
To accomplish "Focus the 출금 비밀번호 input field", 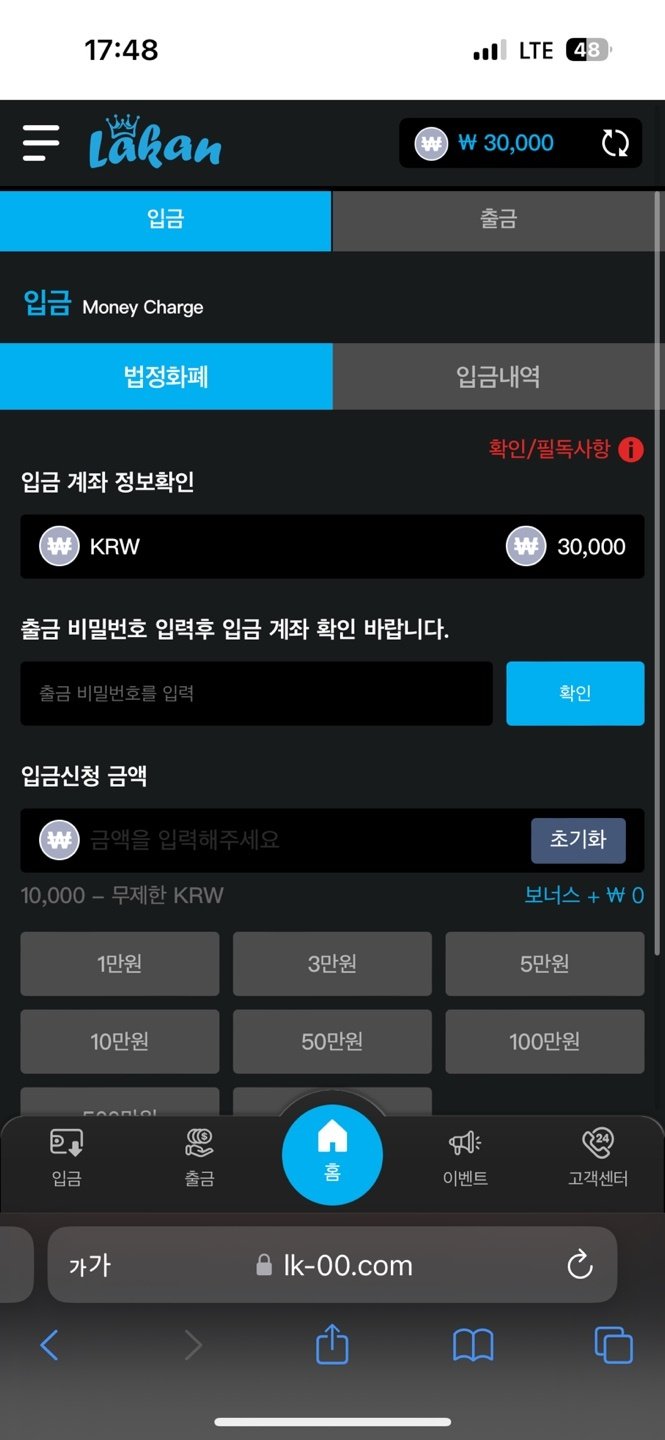I will [x=256, y=693].
